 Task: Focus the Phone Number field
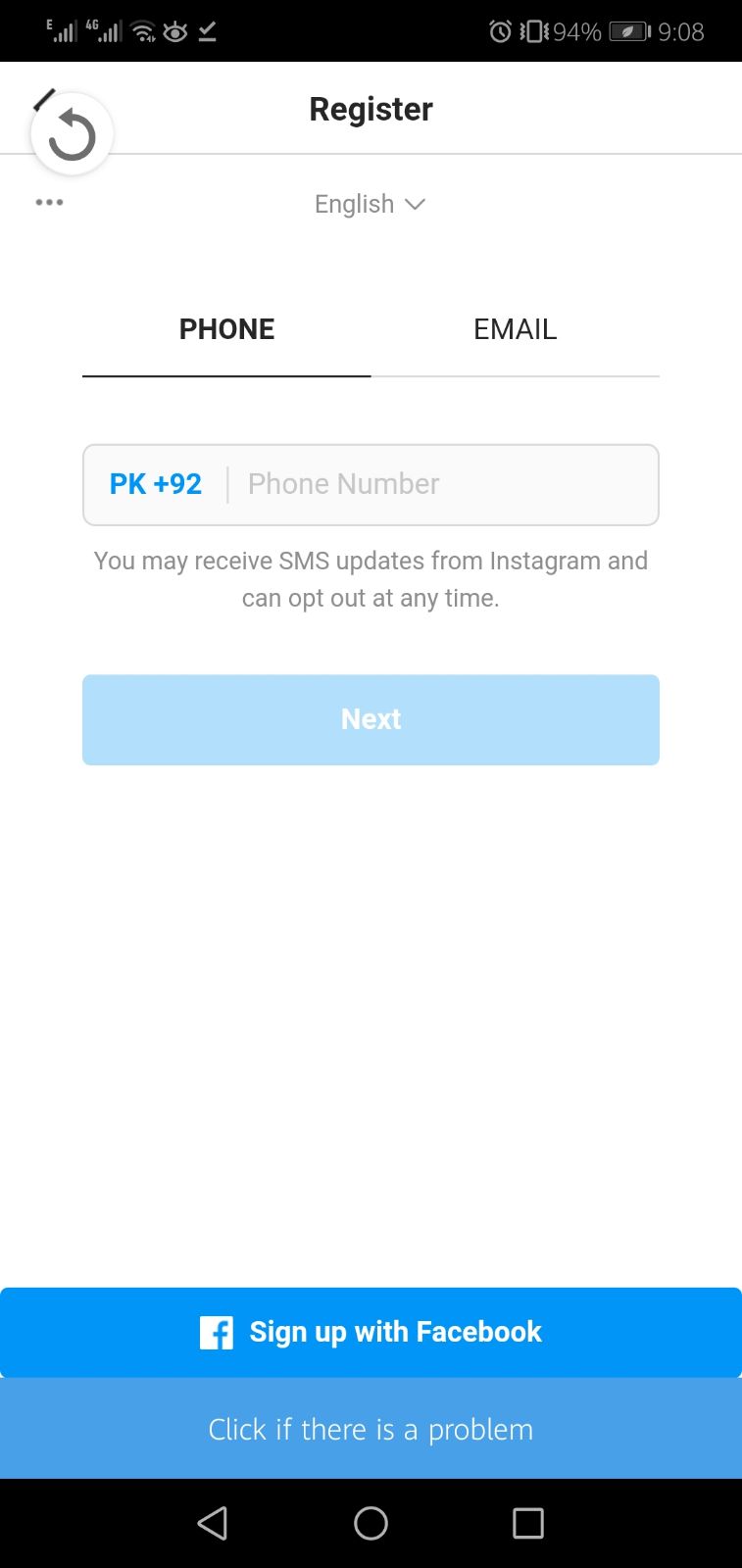[441, 484]
